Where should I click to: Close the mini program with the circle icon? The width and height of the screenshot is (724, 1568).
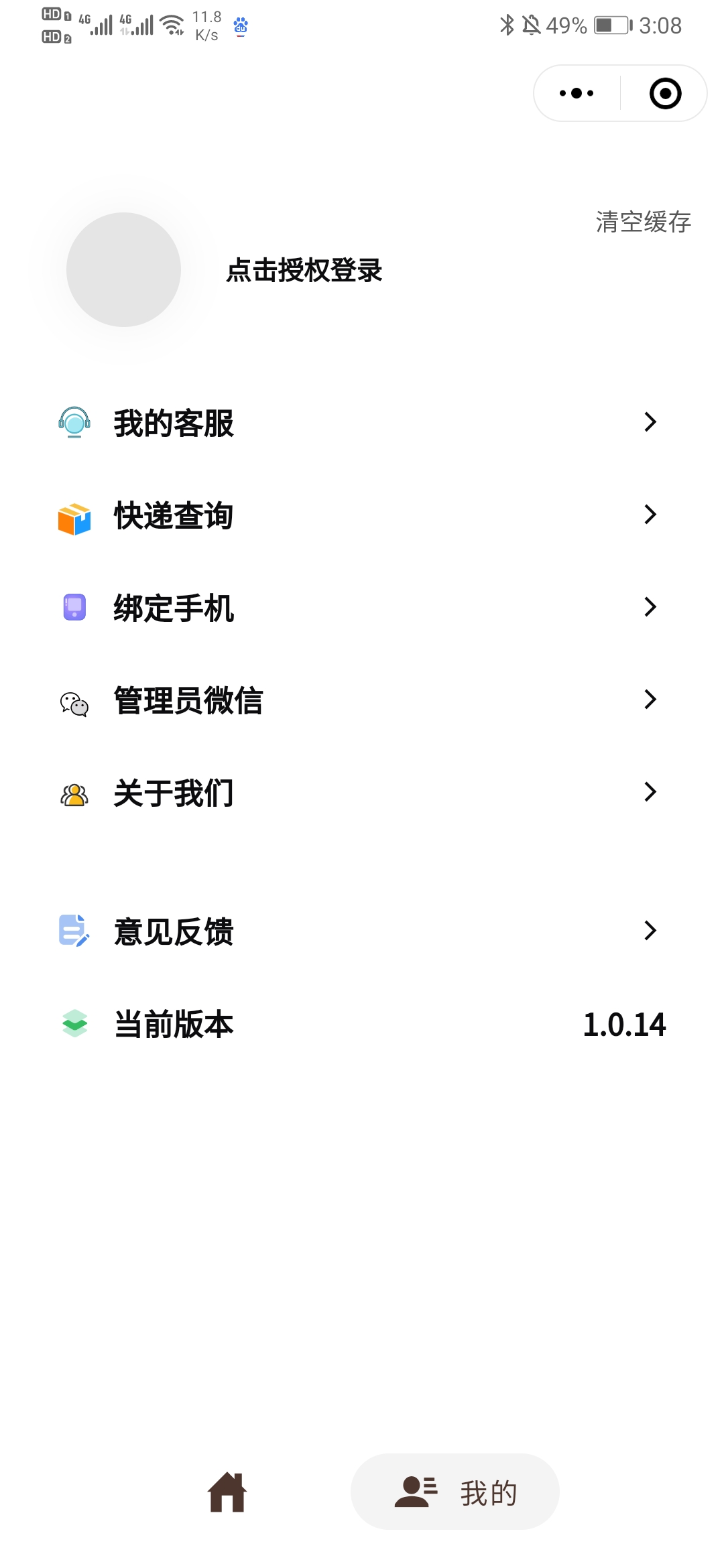[665, 93]
